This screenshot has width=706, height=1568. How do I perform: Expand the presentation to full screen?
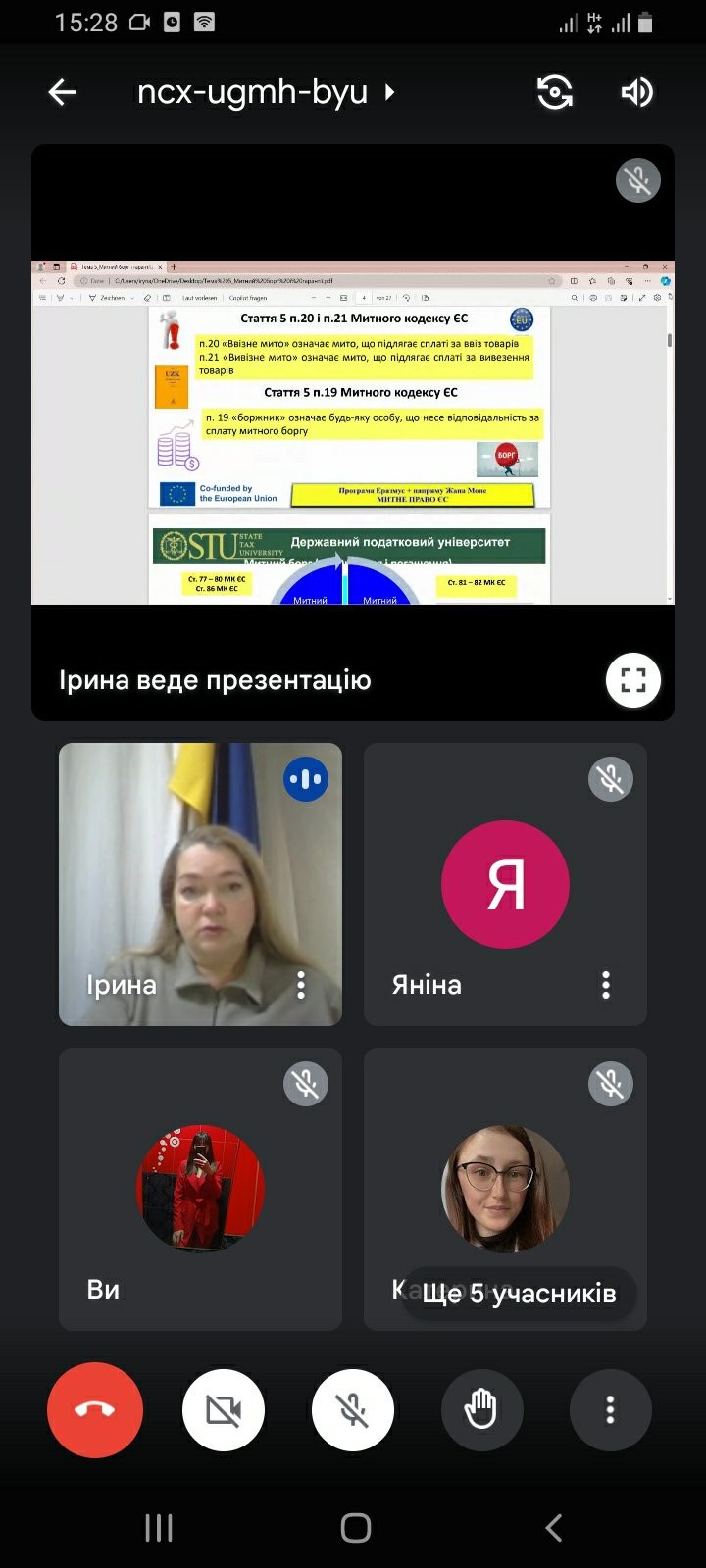click(x=633, y=680)
